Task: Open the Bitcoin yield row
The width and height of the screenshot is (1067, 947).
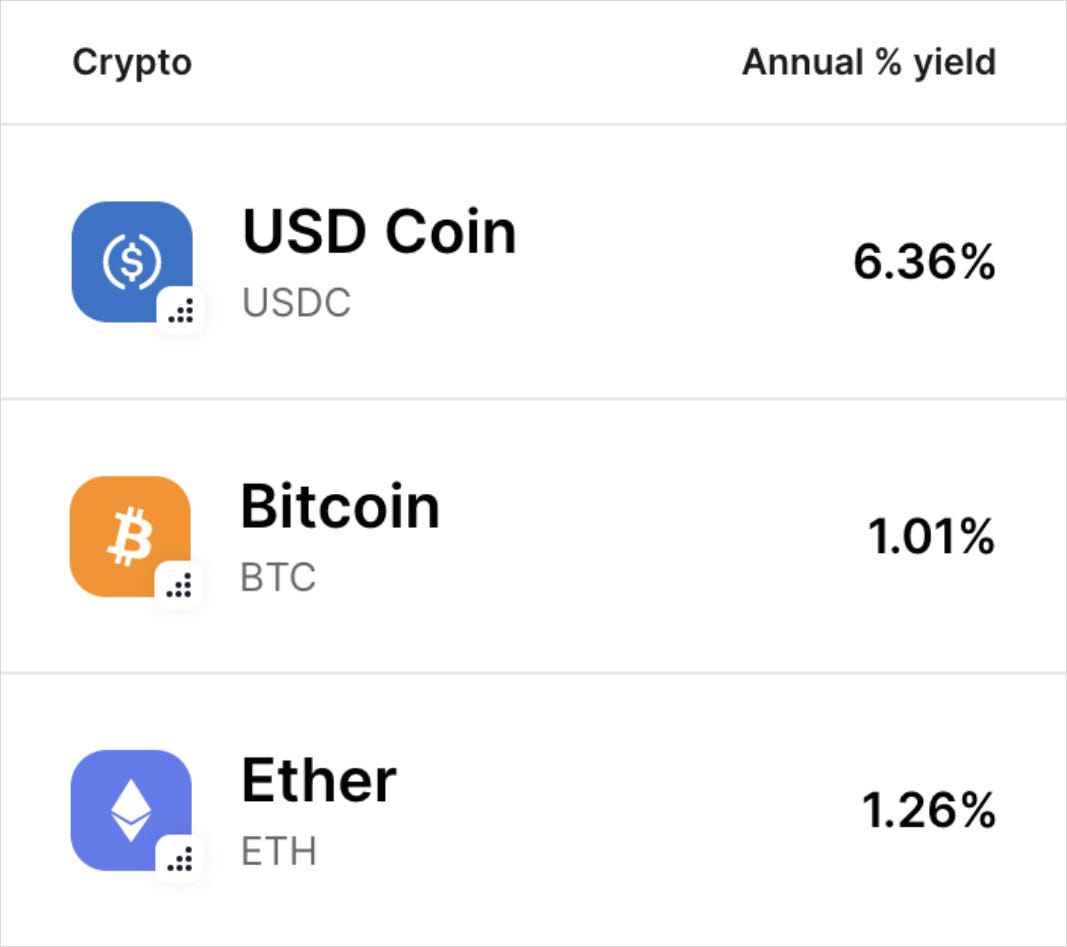Action: click(340, 536)
